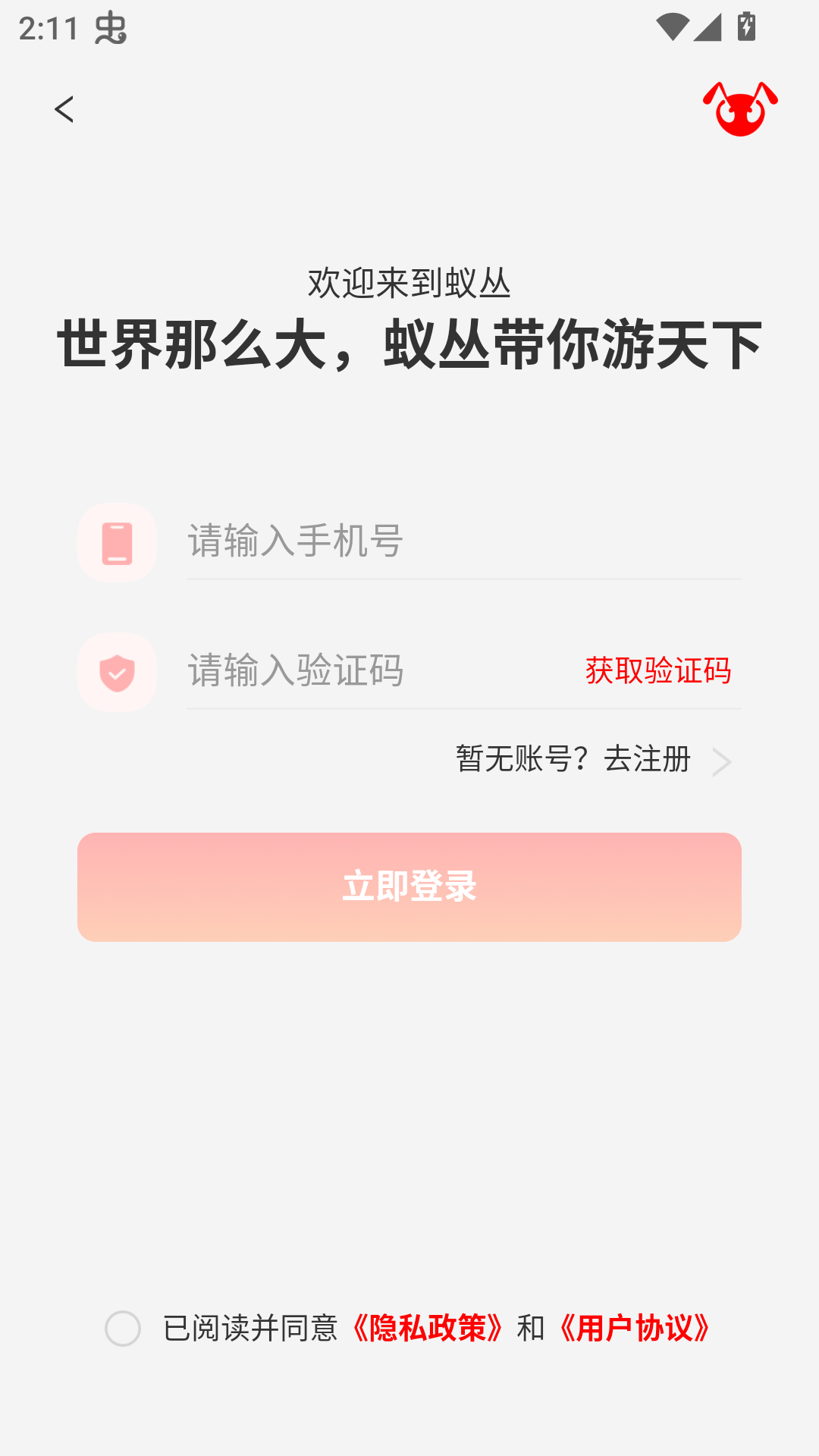The image size is (819, 1456).
Task: Click the cellular signal icon
Action: (x=708, y=24)
